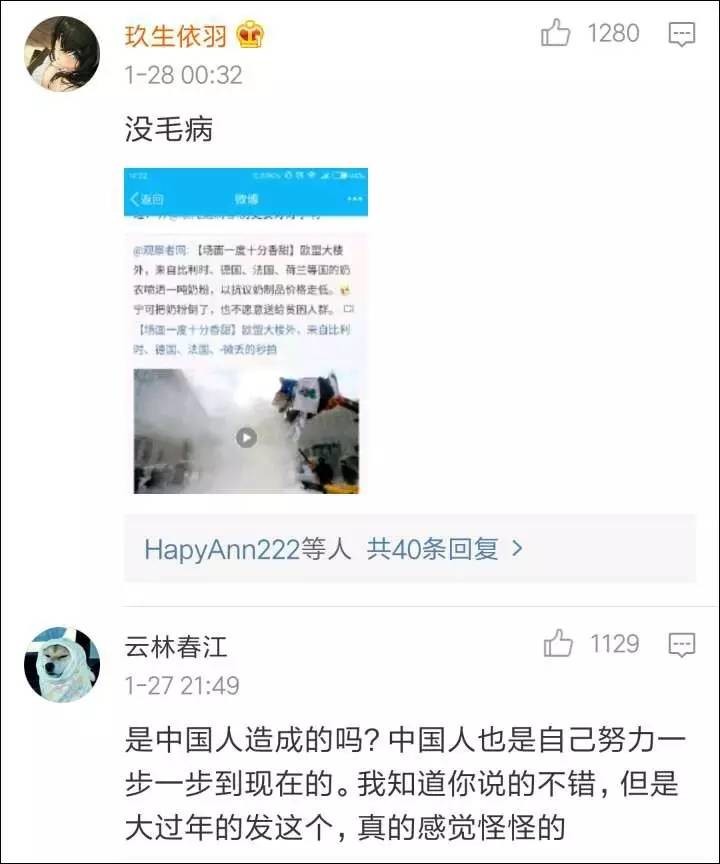Open the username 云林春江
The width and height of the screenshot is (720, 864).
pos(176,647)
